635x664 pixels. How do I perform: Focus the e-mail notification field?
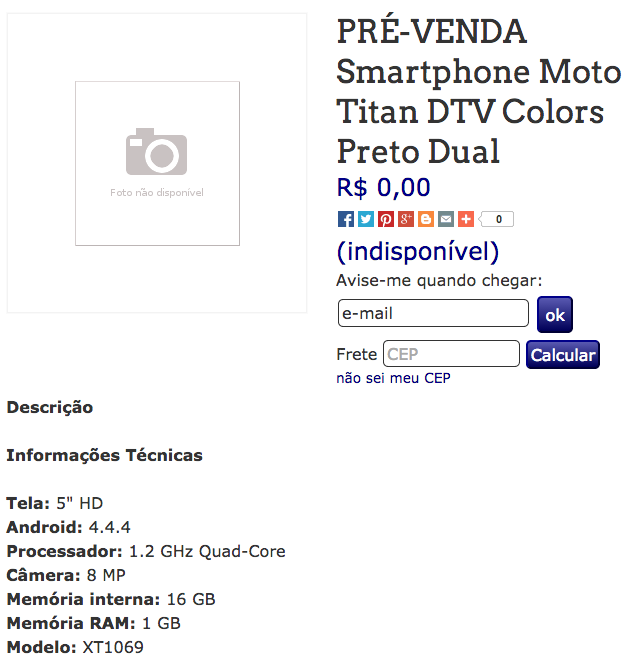click(x=433, y=313)
